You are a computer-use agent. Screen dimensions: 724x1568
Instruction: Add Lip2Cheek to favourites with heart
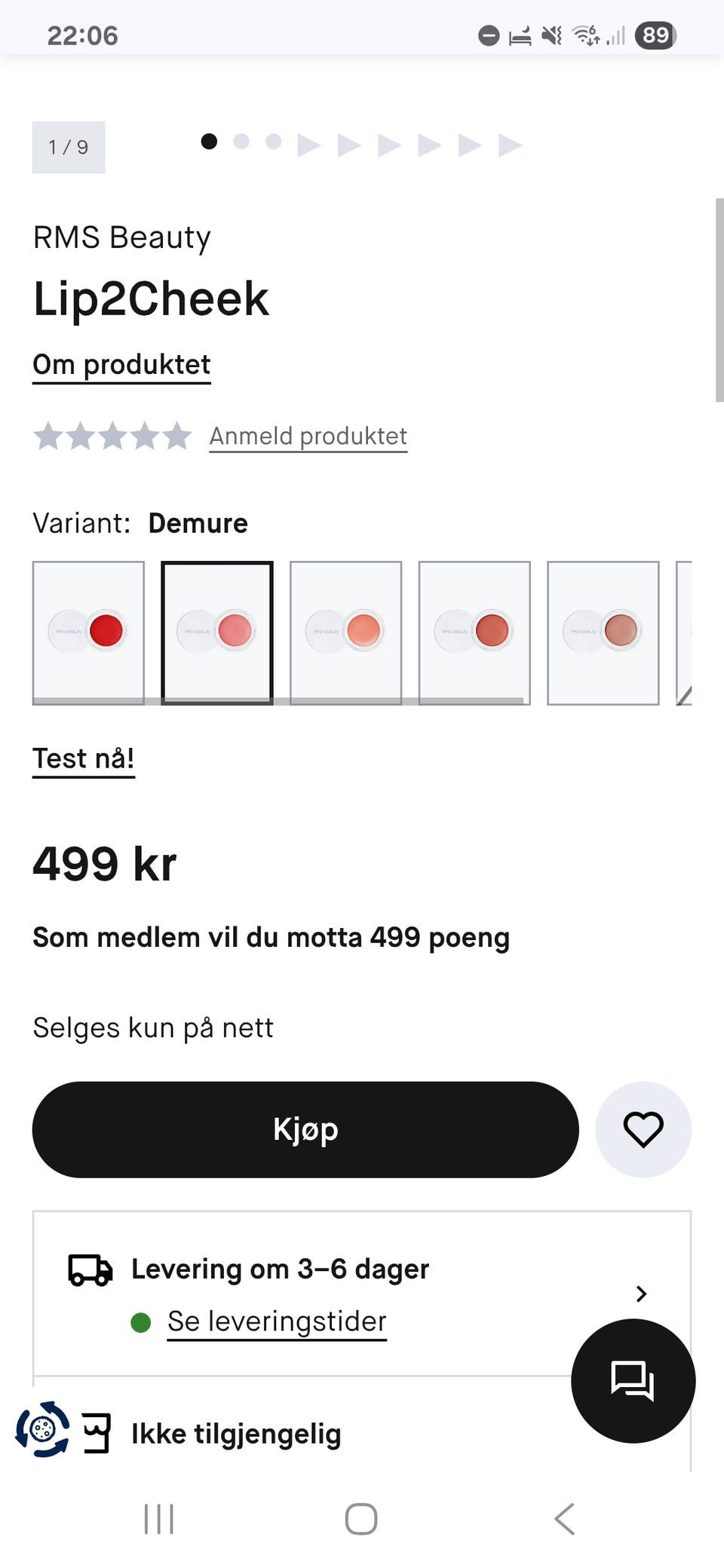(x=643, y=1129)
